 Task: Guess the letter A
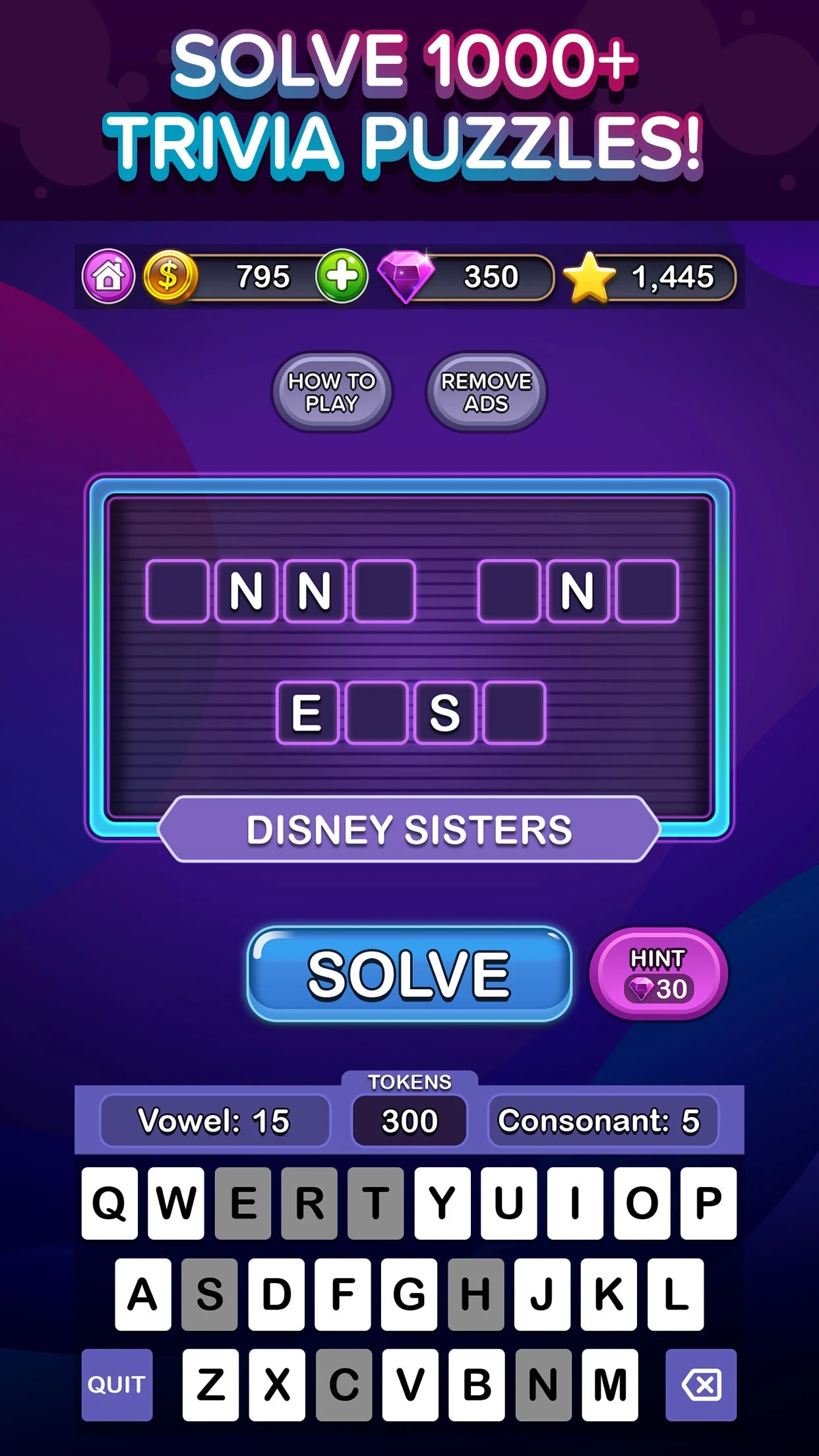click(x=143, y=1294)
